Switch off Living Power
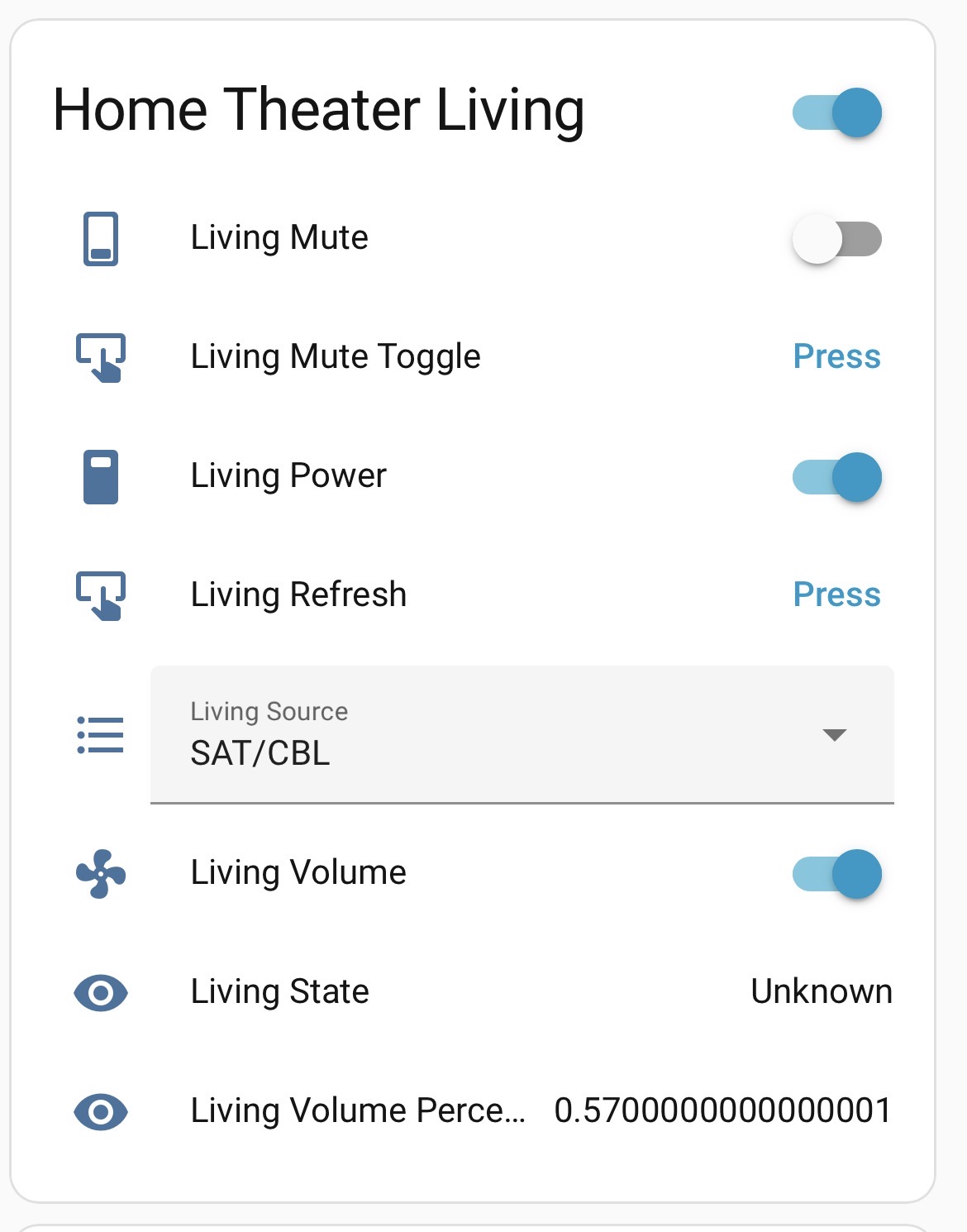Image resolution: width=967 pixels, height=1232 pixels. 836,477
